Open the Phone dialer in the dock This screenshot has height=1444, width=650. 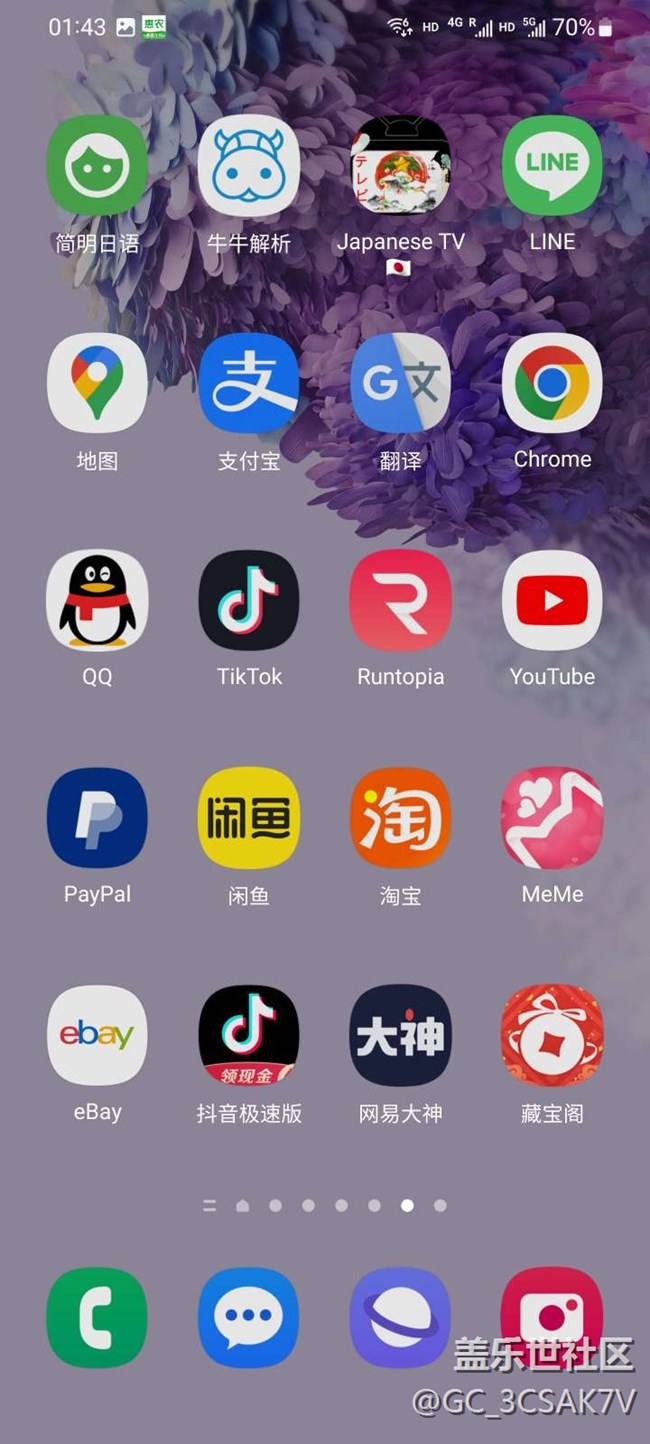(x=97, y=1318)
